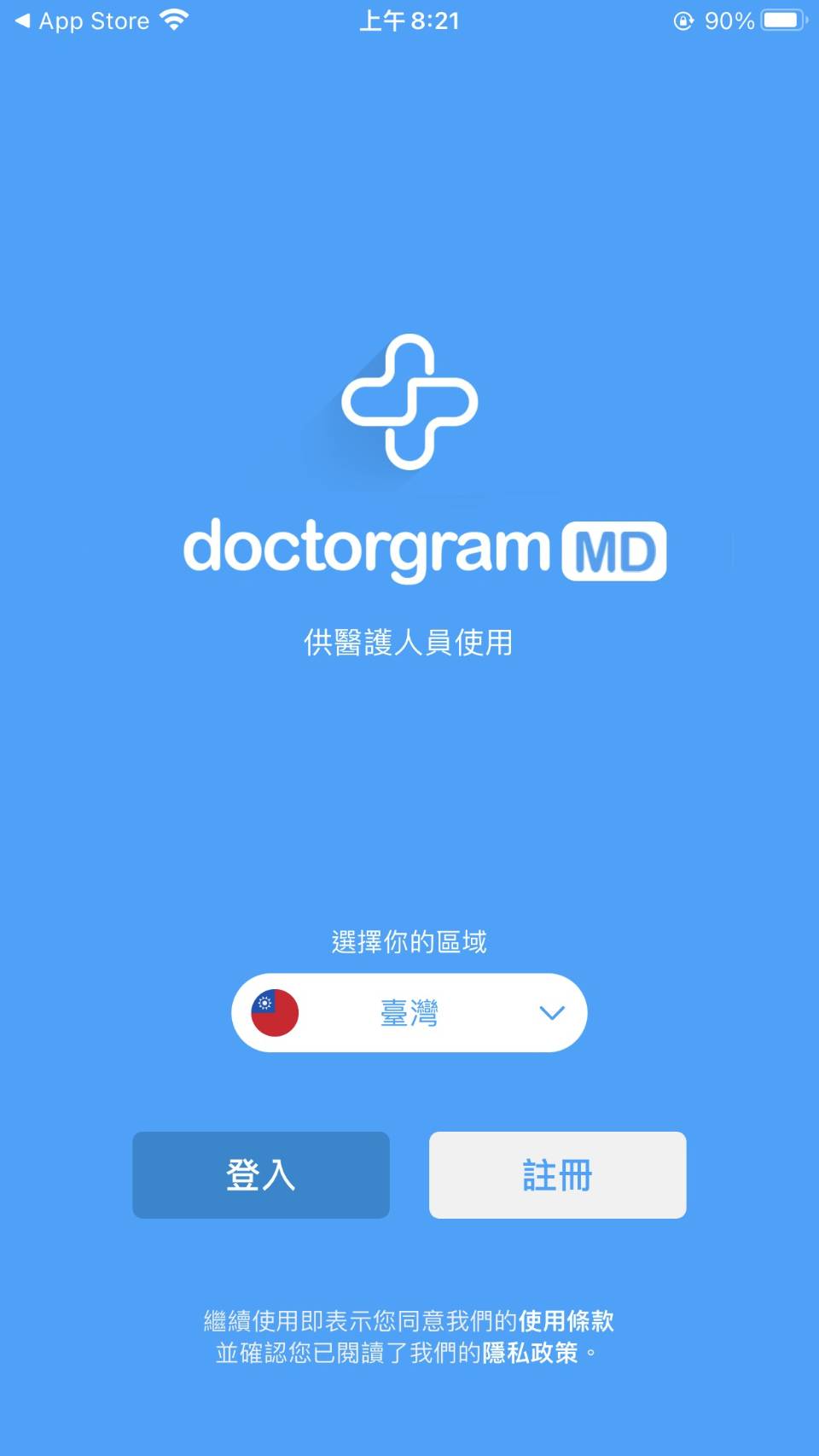819x1456 pixels.
Task: Return to the App Store
Action: tap(83, 20)
